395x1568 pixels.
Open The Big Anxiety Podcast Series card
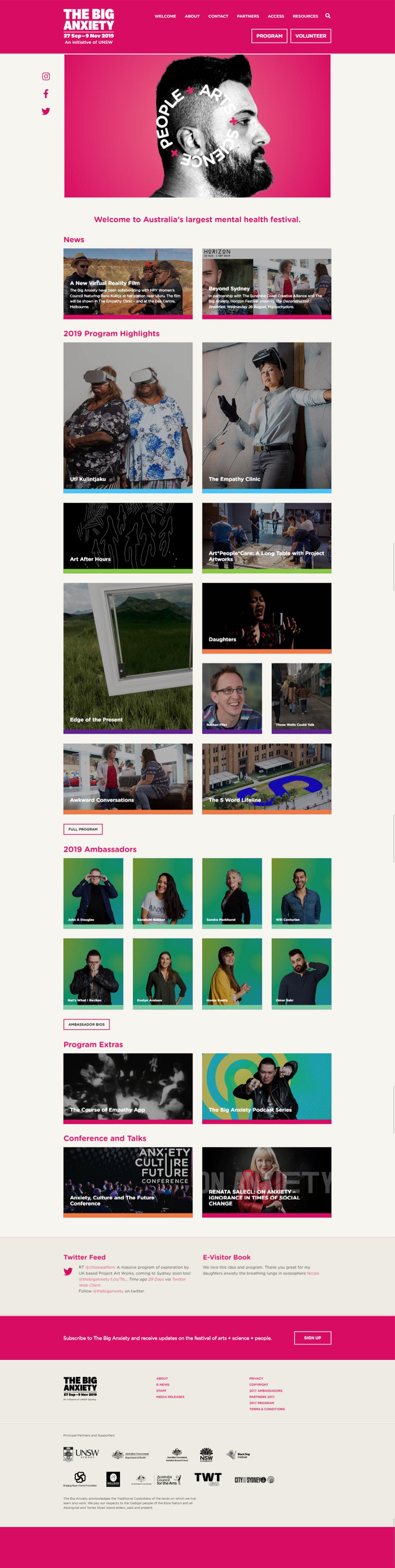pyautogui.click(x=266, y=1088)
